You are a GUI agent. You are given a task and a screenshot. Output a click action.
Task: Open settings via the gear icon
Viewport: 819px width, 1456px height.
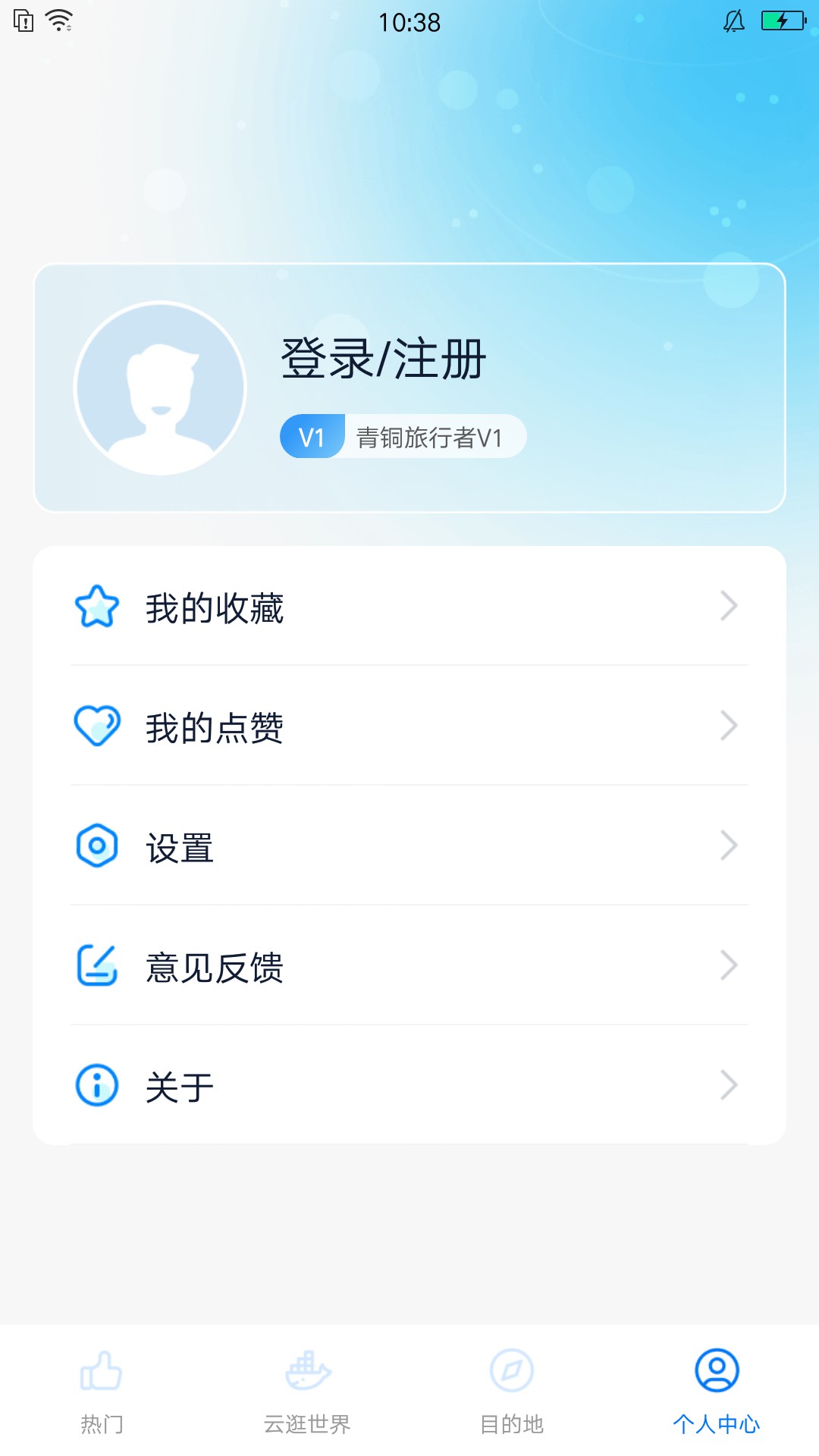tap(96, 844)
